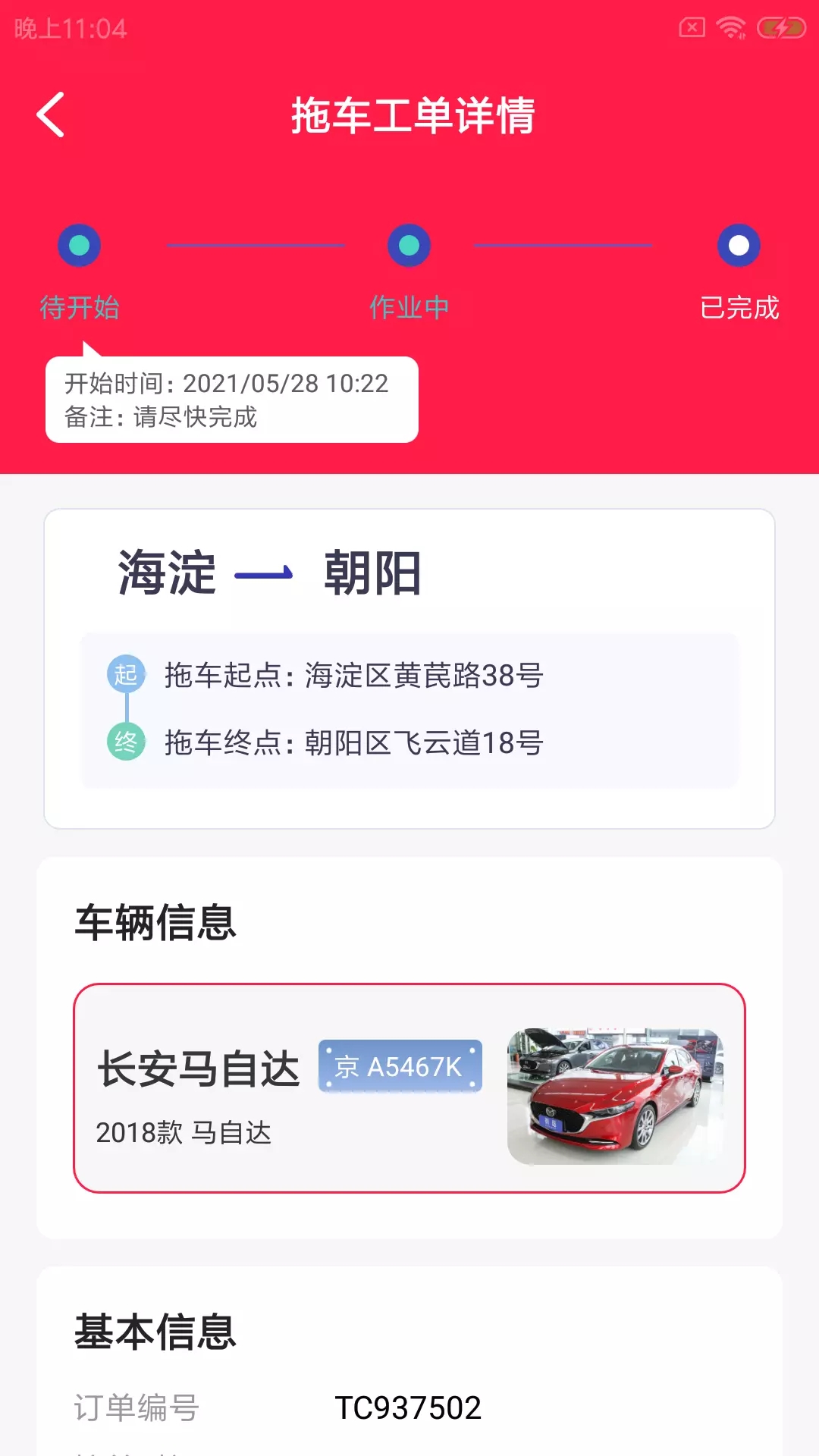The width and height of the screenshot is (819, 1456).
Task: Open the 海淀 to 朝阳 route card
Action: point(409,667)
